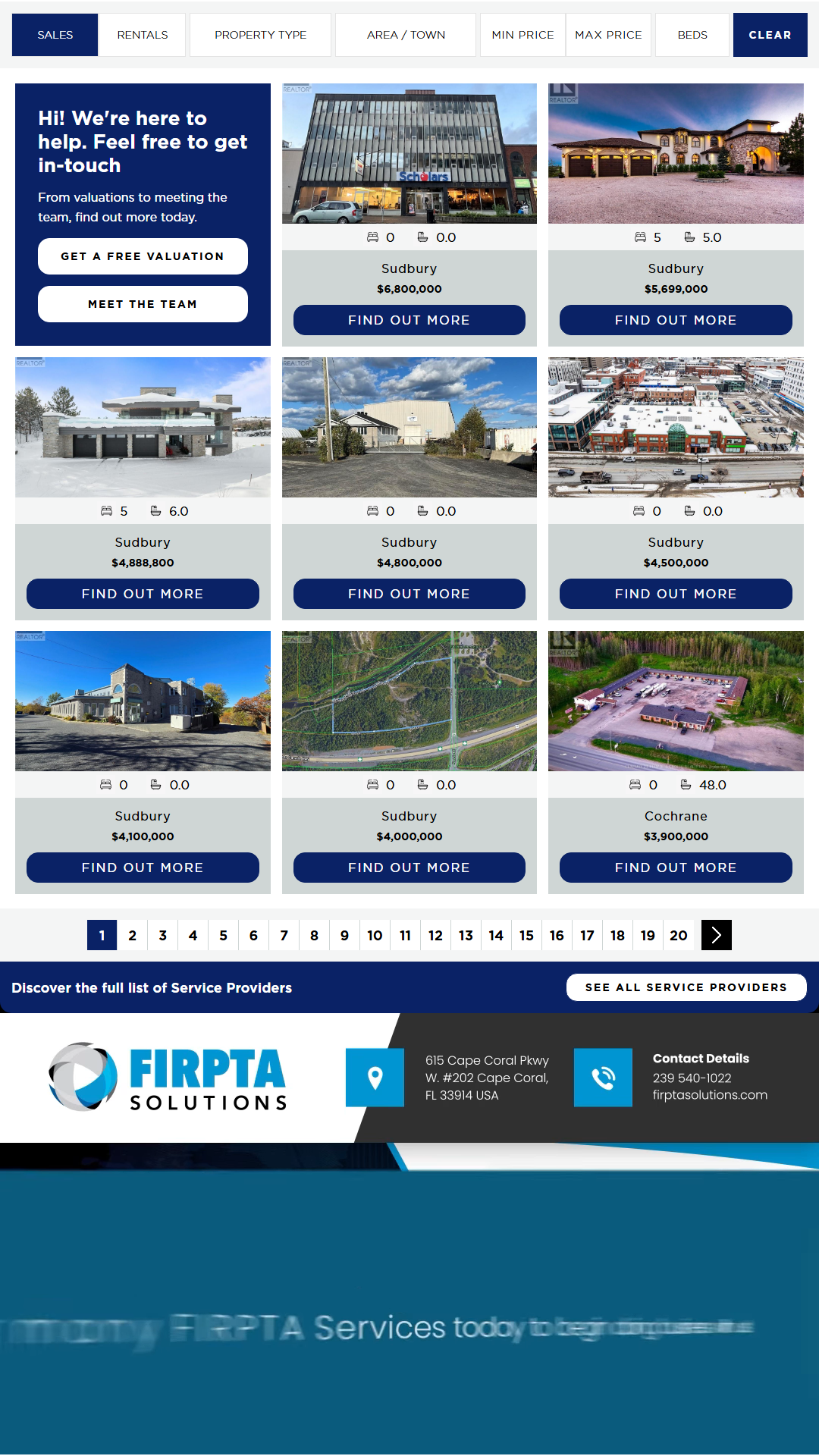The height and width of the screenshot is (1456, 819).
Task: Go to page 2 of listings
Action: pyautogui.click(x=132, y=935)
